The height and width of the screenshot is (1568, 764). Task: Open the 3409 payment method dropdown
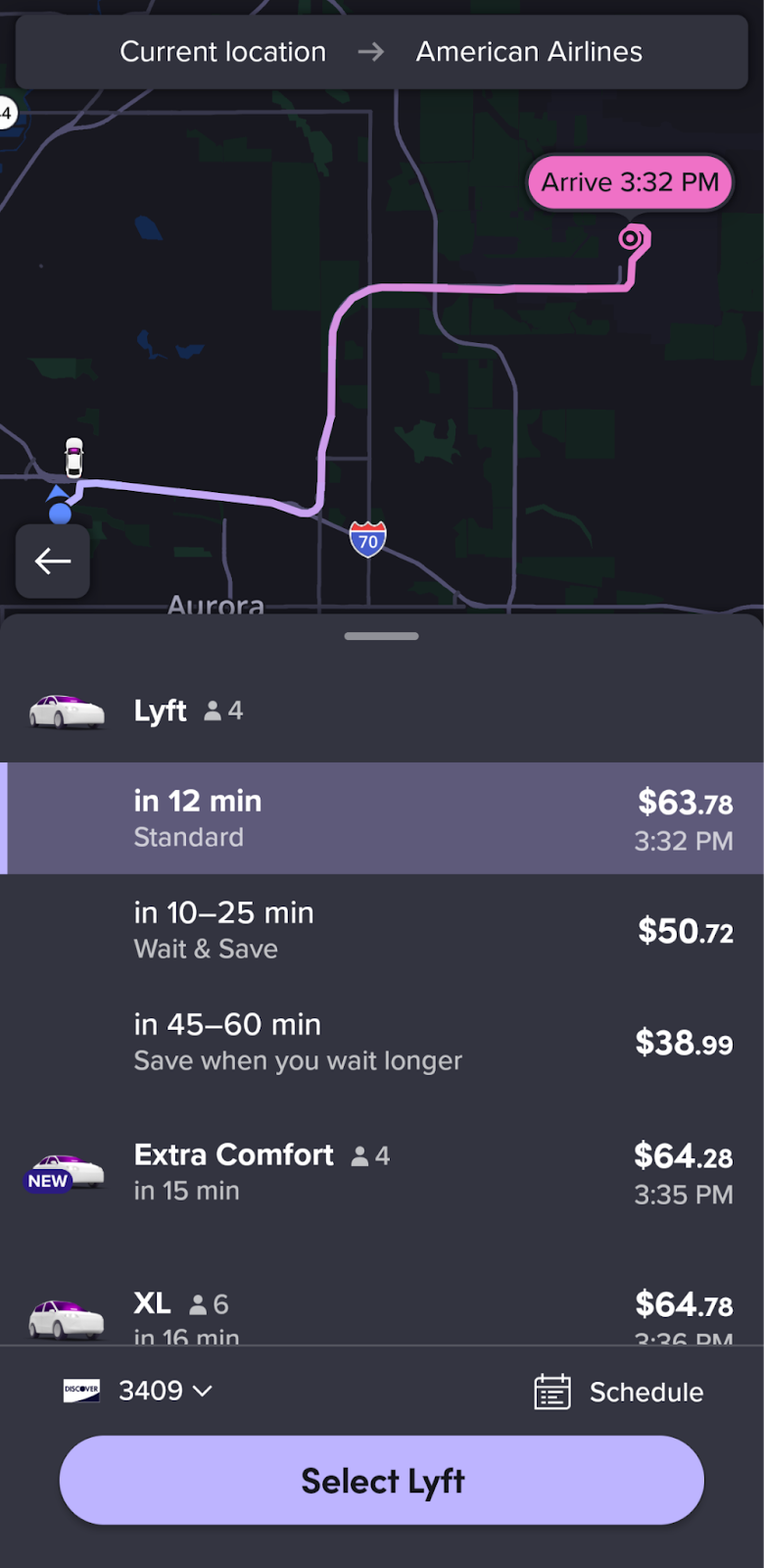tap(165, 1391)
